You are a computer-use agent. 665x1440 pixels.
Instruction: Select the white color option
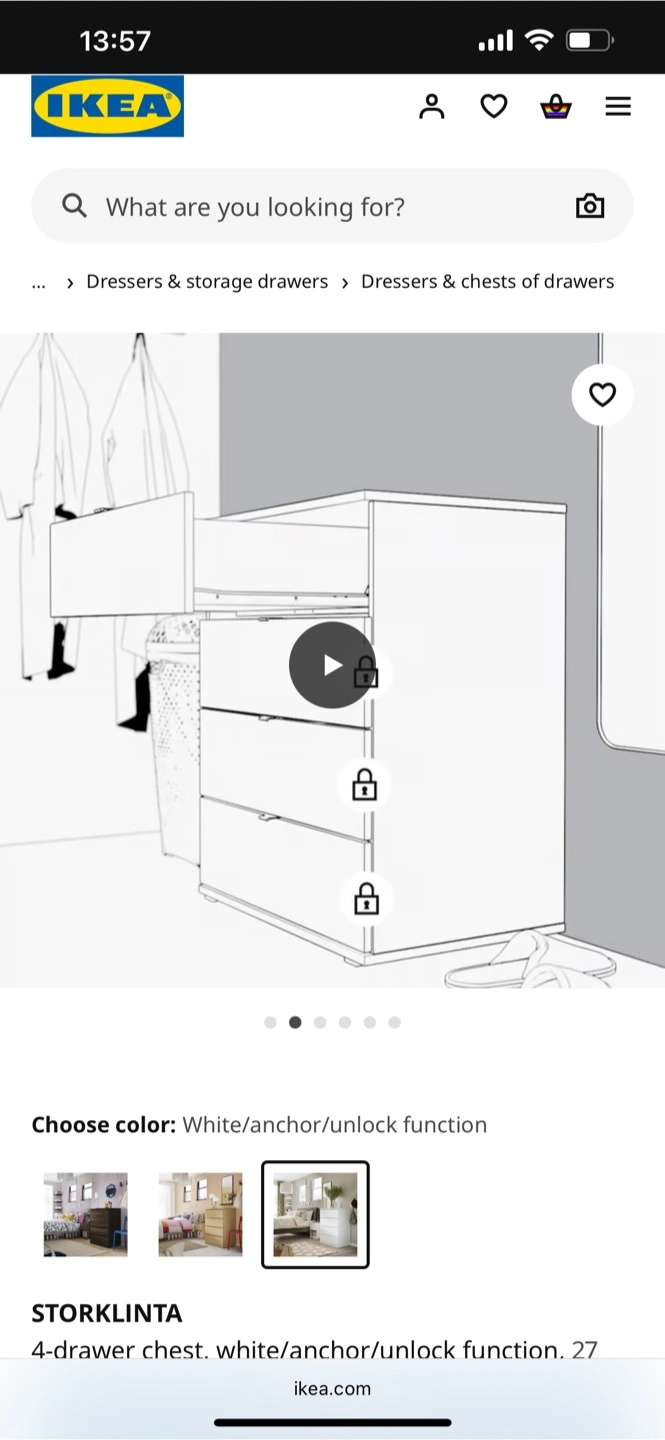[315, 1214]
